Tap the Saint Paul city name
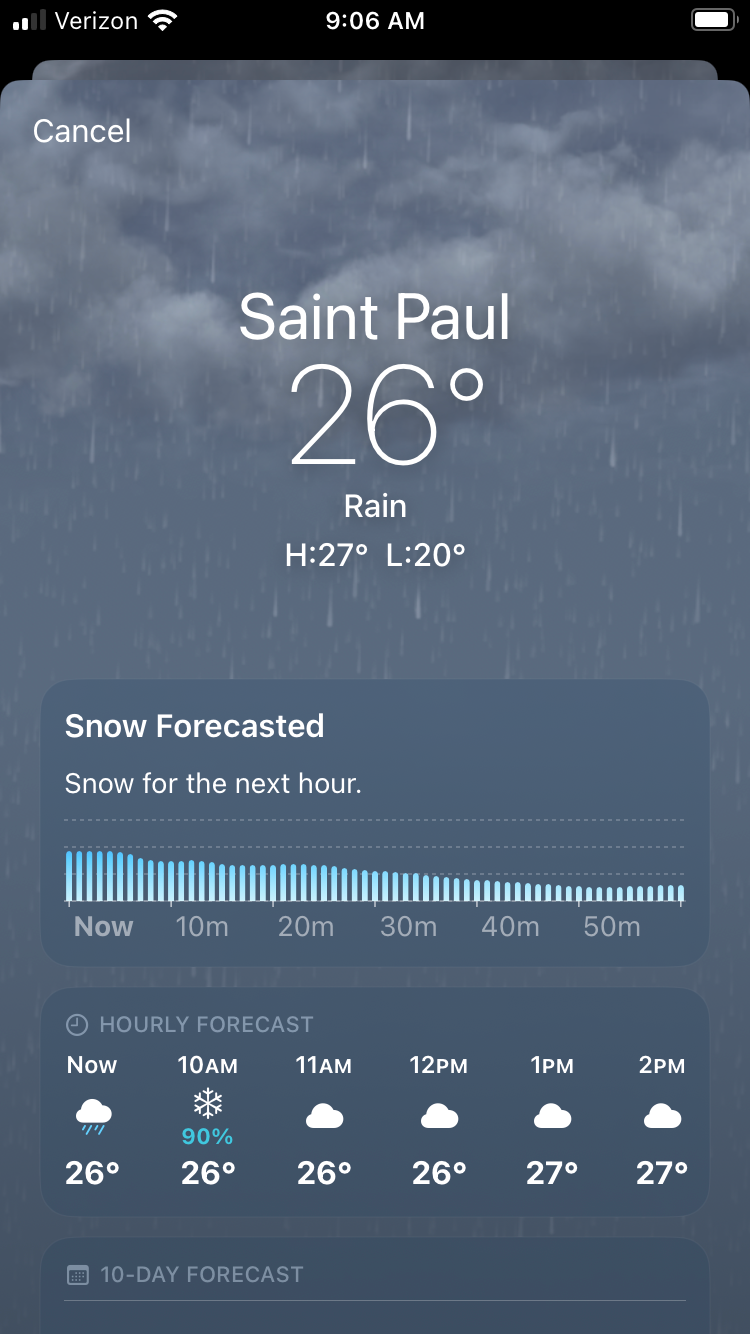 pos(374,317)
